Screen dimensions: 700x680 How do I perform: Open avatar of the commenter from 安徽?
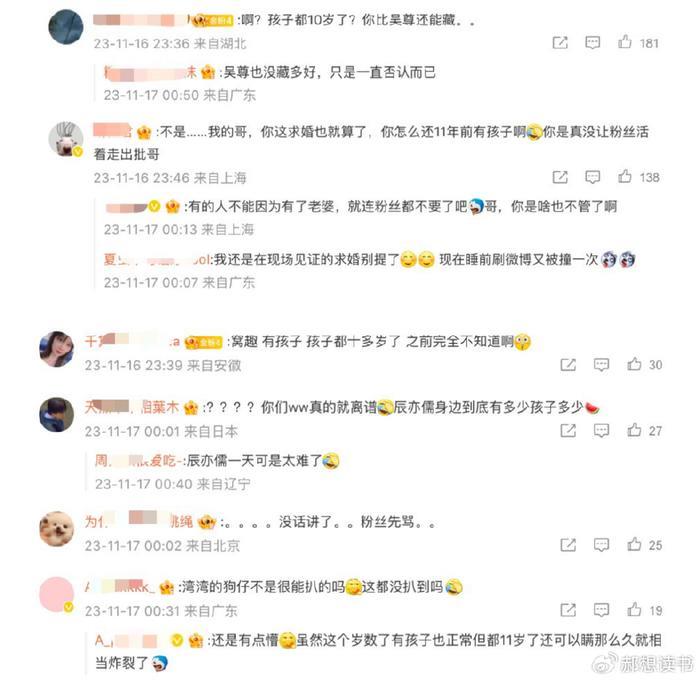point(57,349)
